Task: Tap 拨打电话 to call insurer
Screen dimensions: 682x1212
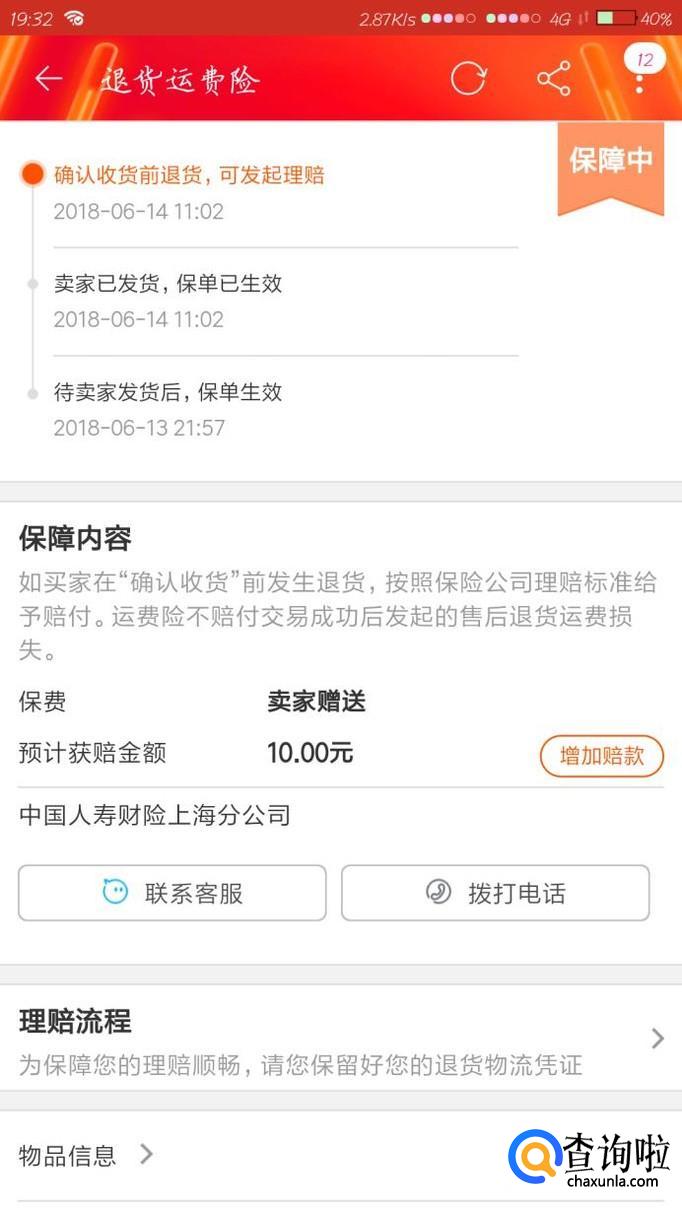Action: (495, 892)
